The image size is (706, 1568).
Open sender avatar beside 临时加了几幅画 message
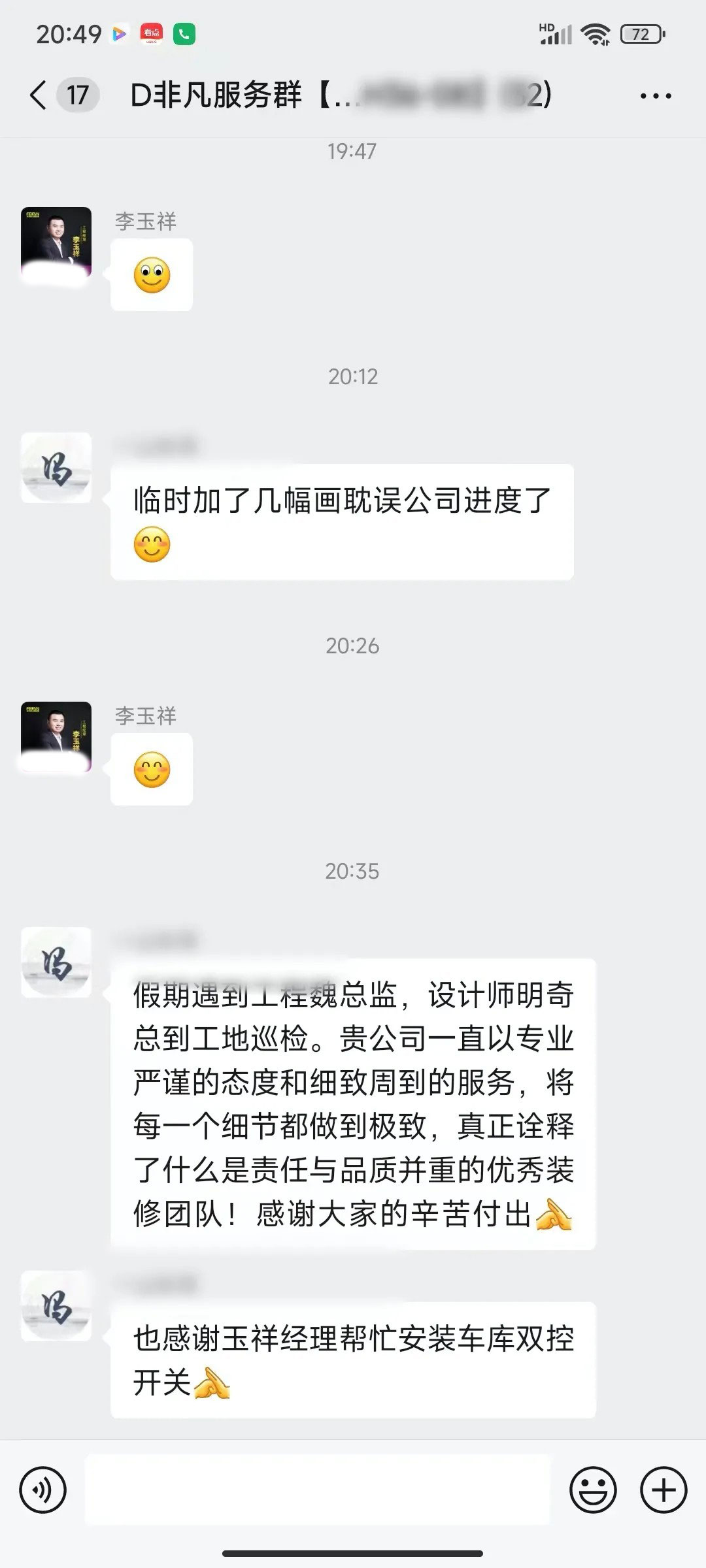coord(56,468)
